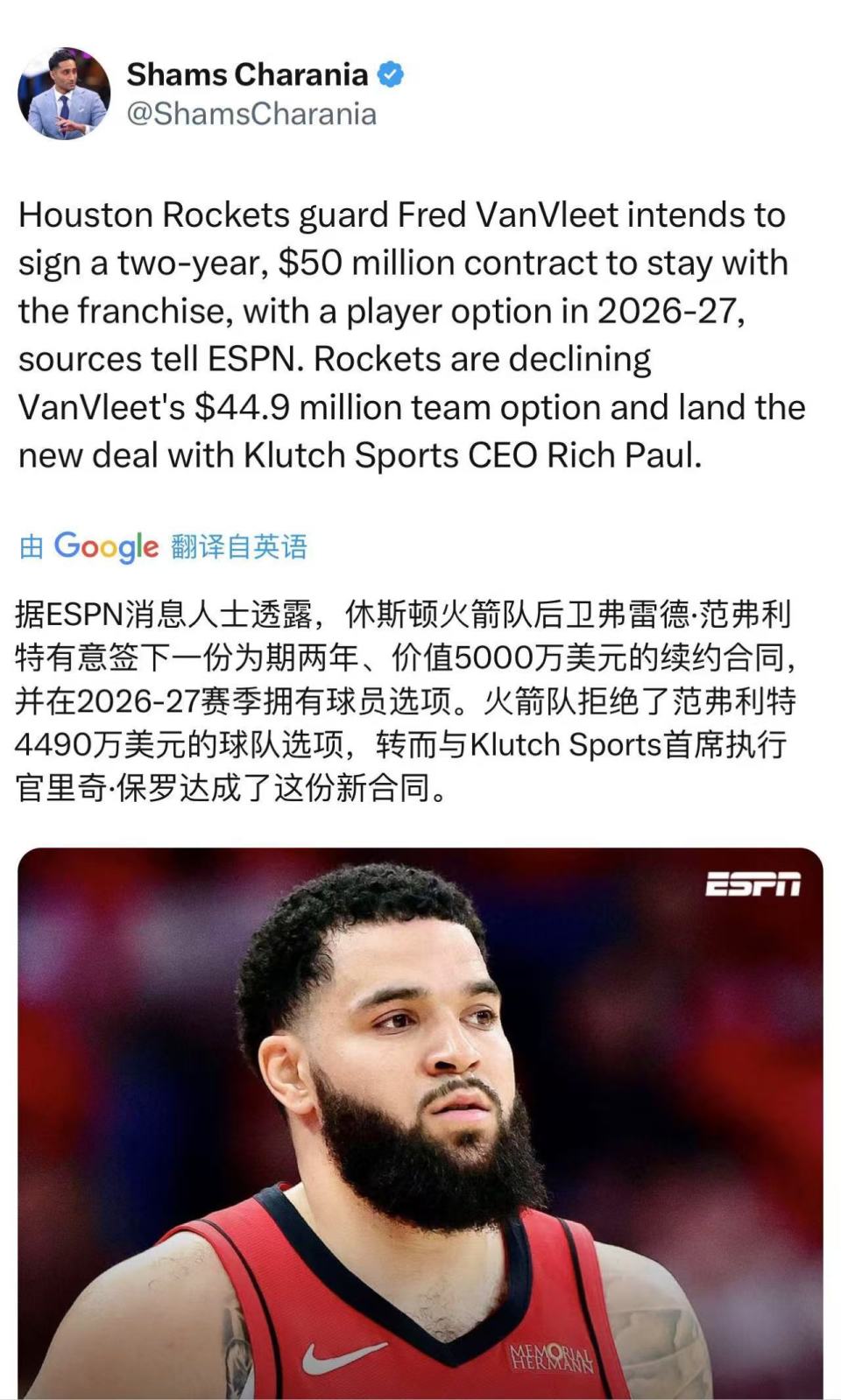Open the ESPN photo of Fred VanVleet
The width and height of the screenshot is (841, 1400).
point(420,1123)
